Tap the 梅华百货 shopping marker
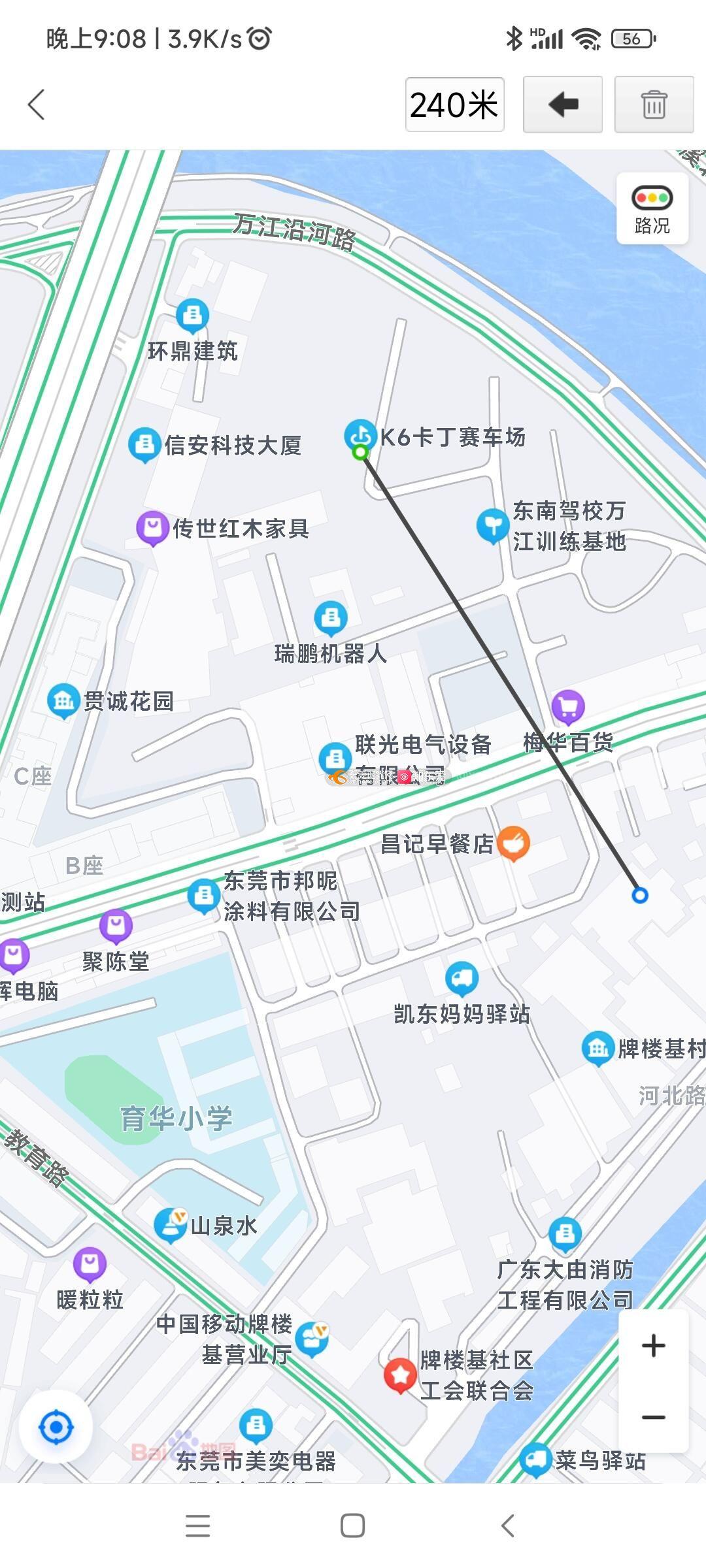Viewport: 706px width, 1568px height. pyautogui.click(x=567, y=706)
